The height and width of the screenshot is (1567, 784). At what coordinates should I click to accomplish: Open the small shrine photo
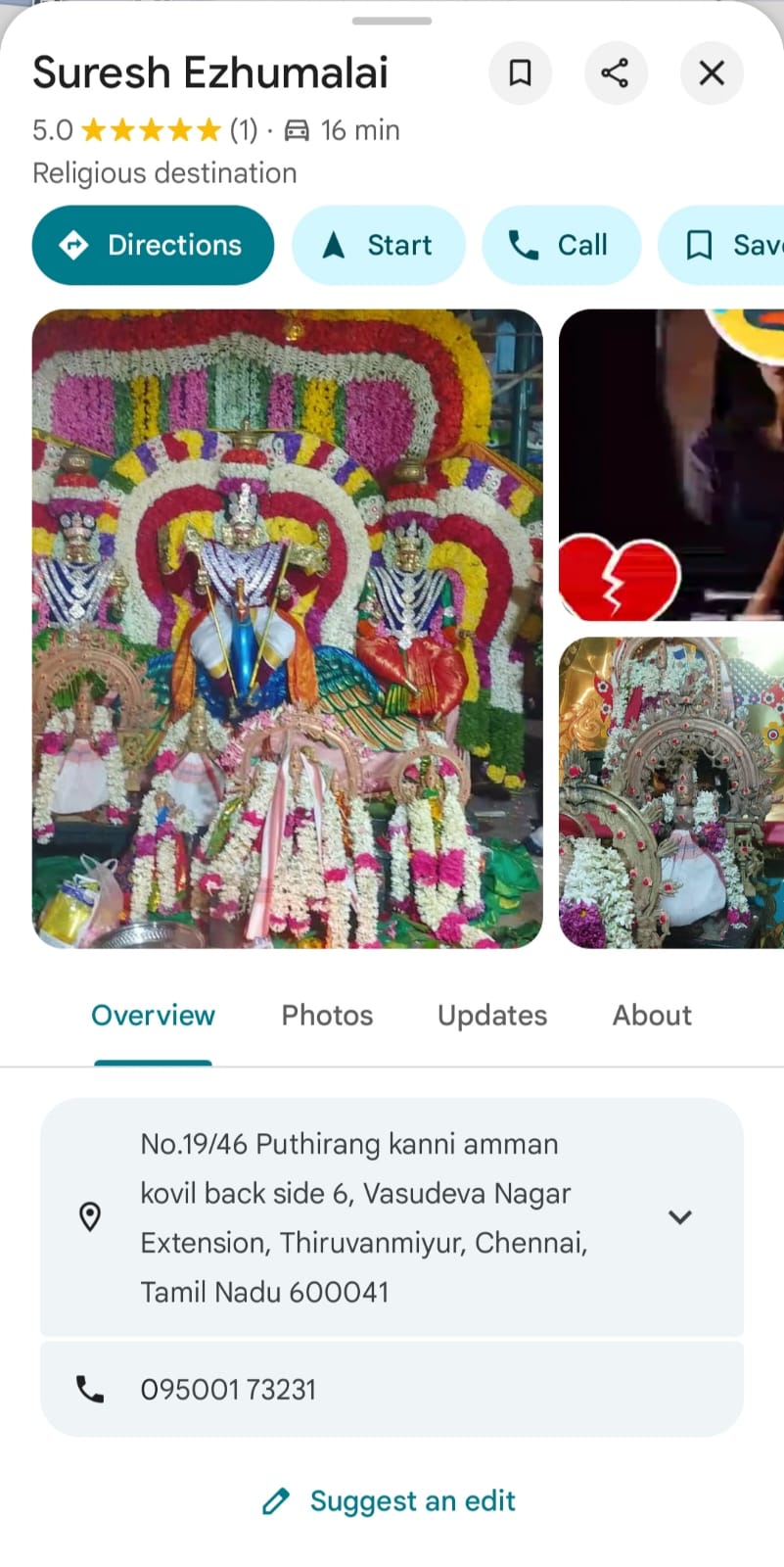click(671, 792)
